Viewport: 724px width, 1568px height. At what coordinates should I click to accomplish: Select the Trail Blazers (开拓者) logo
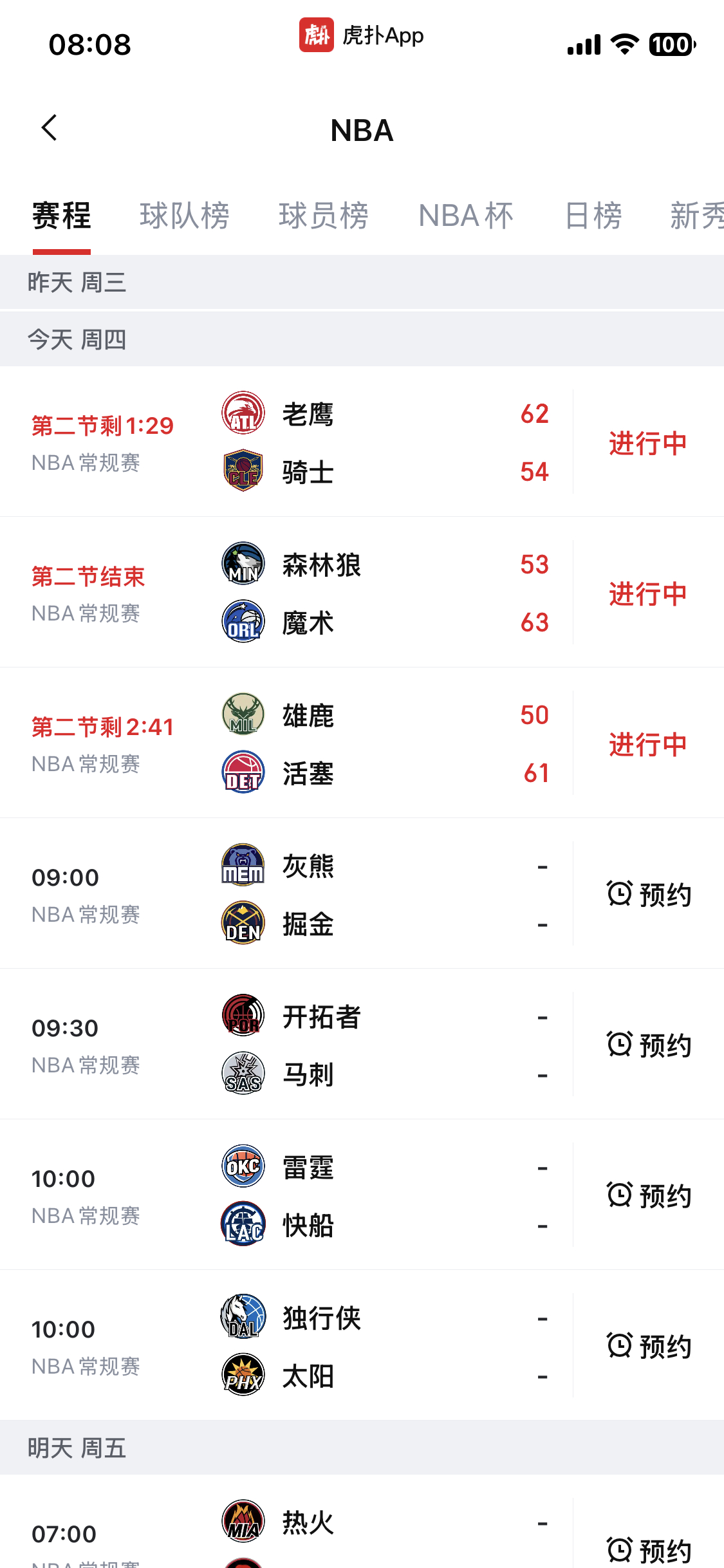(243, 1018)
